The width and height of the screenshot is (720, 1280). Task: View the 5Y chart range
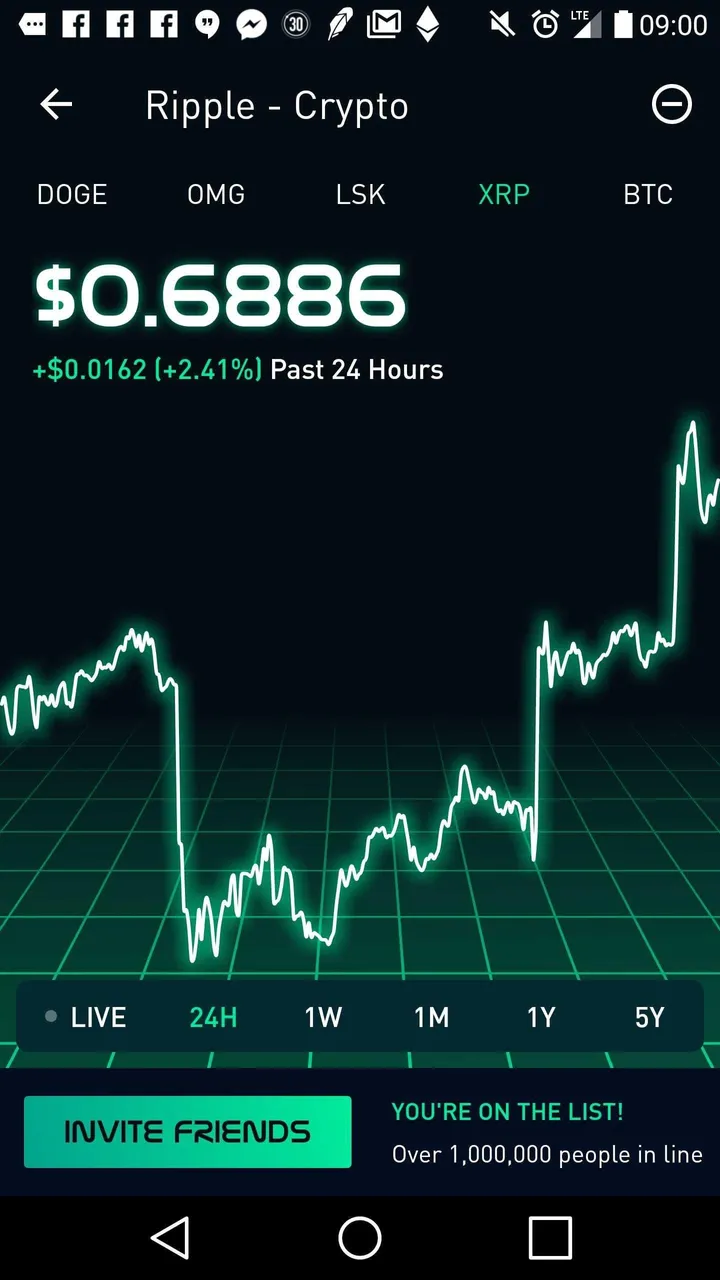click(650, 1018)
